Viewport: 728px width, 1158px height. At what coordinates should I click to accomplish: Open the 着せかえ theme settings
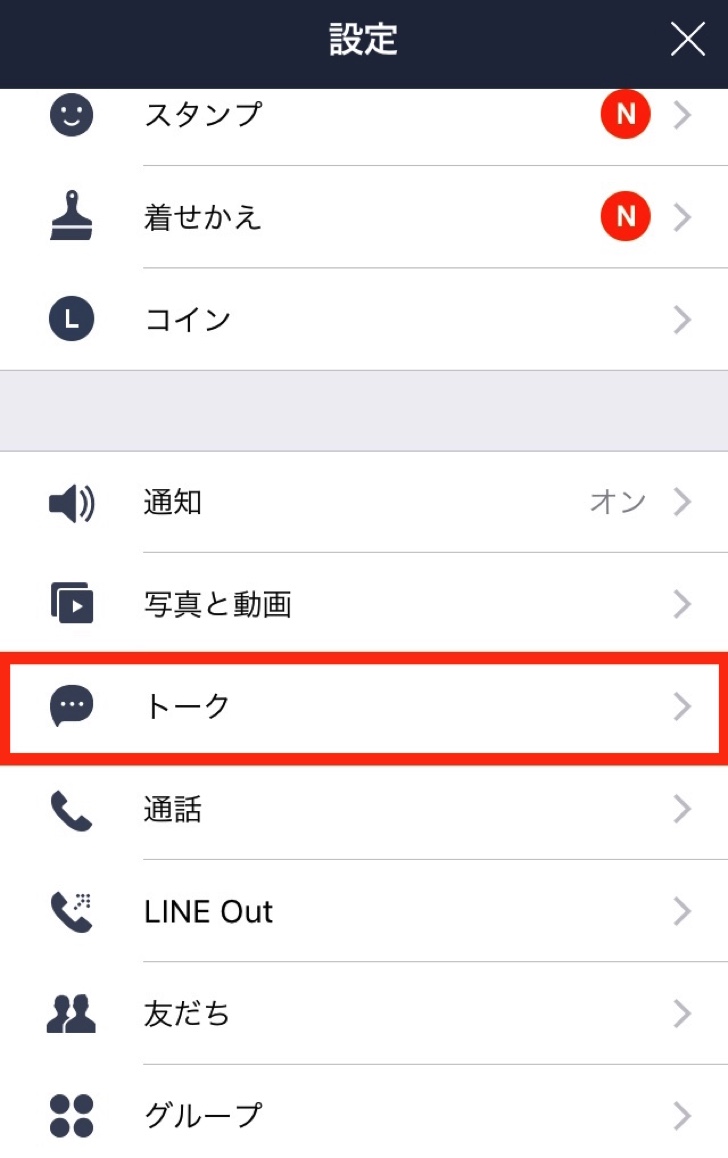[364, 217]
